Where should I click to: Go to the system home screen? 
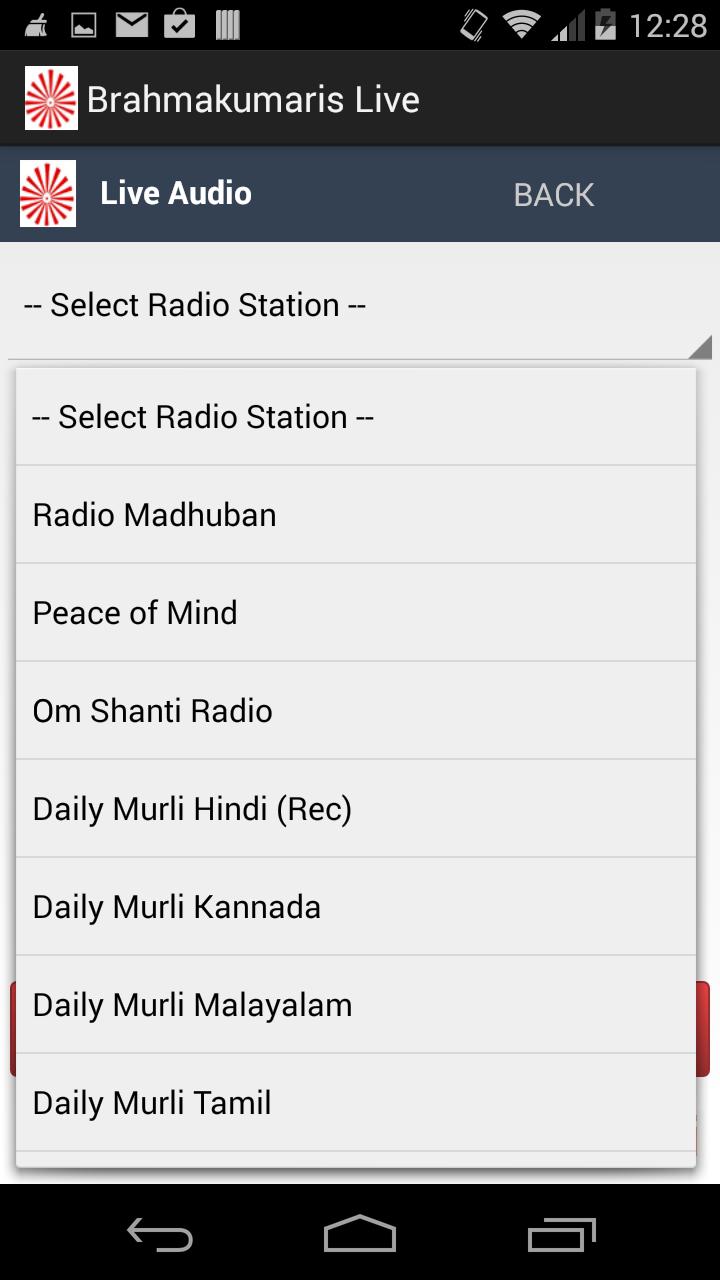pos(360,1234)
